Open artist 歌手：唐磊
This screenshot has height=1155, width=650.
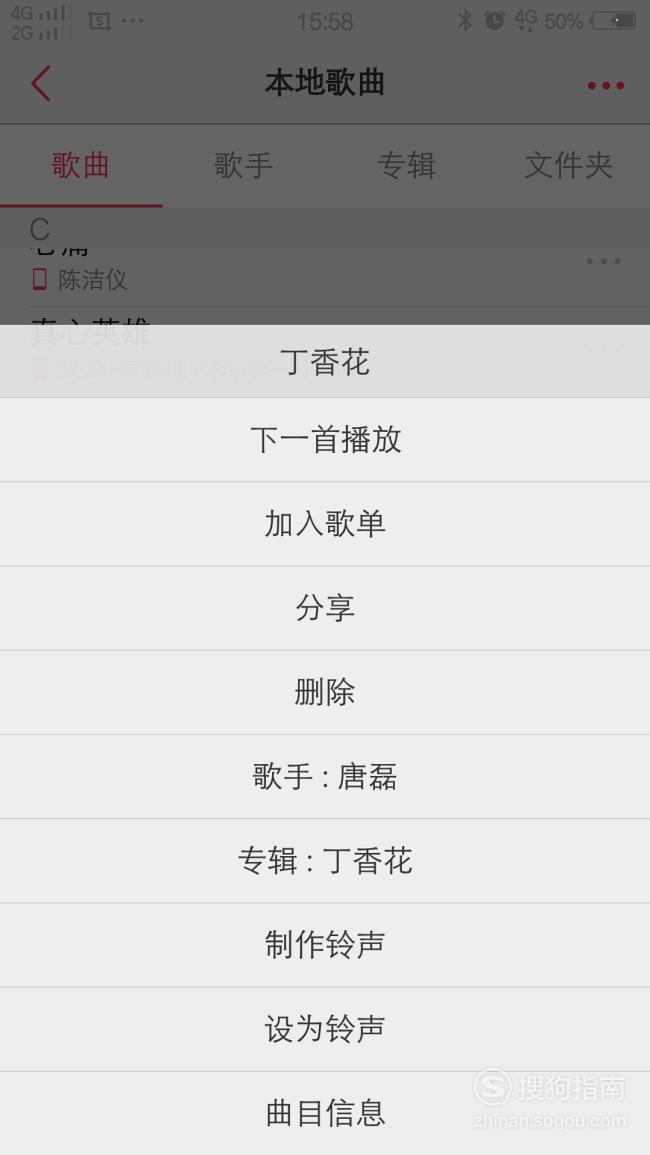click(x=325, y=776)
